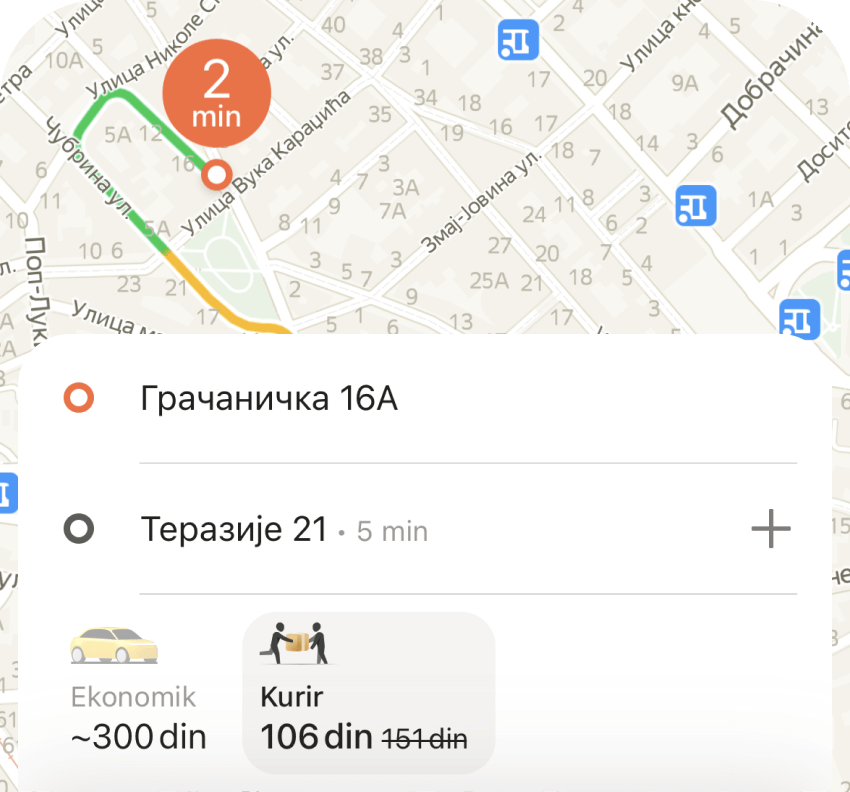This screenshot has height=792, width=850.
Task: Change destination Теразије 21
Action: coord(235,529)
